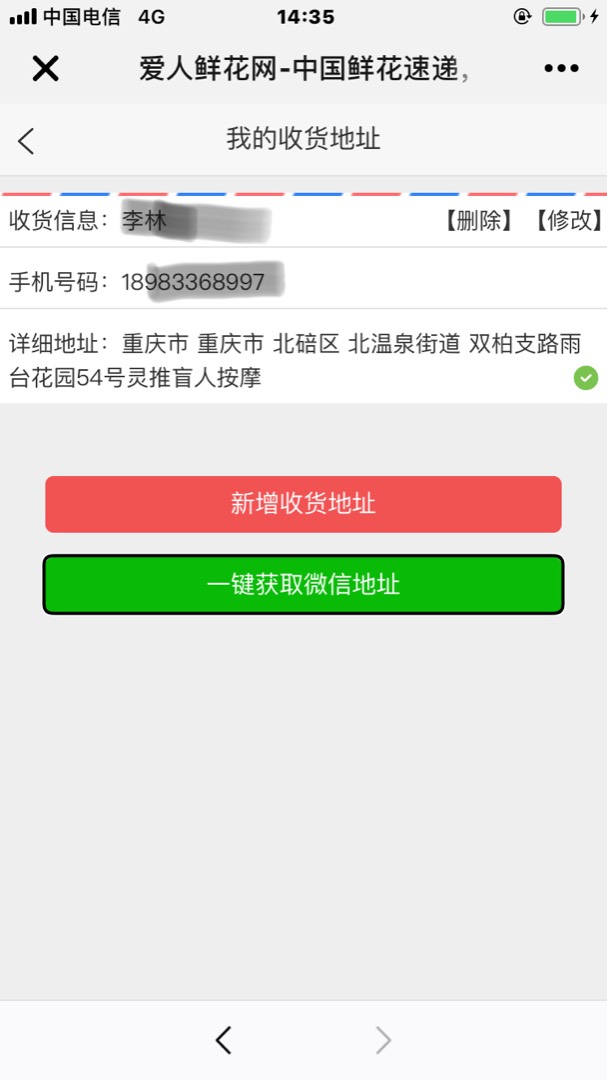Tap 【修改】 to edit the address
The image size is (607, 1080).
(x=568, y=221)
